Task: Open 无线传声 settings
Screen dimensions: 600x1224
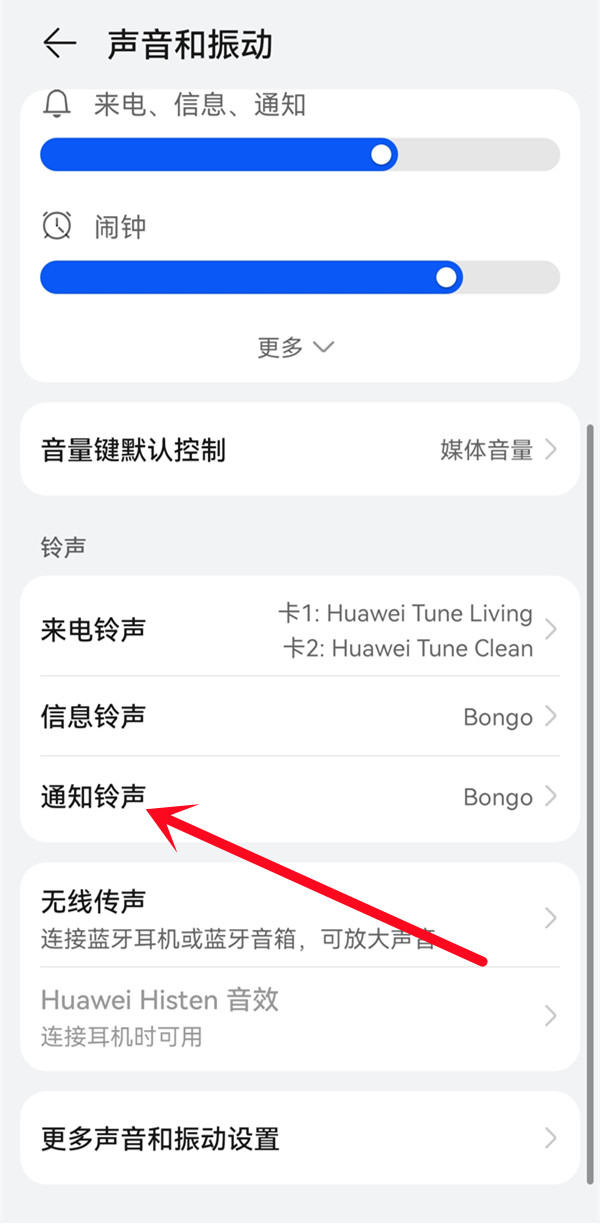Action: [300, 916]
